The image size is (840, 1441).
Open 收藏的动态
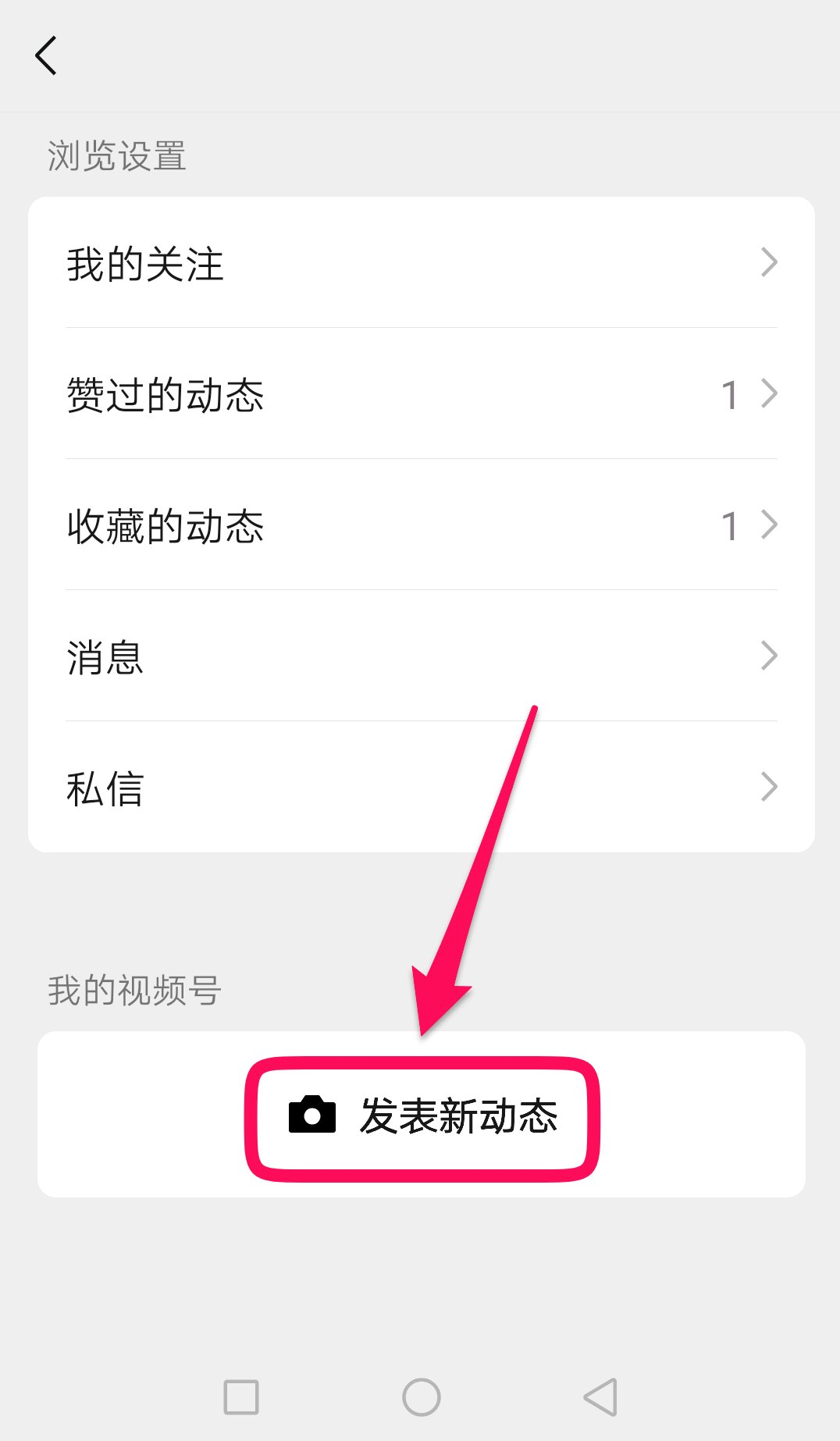[x=422, y=525]
